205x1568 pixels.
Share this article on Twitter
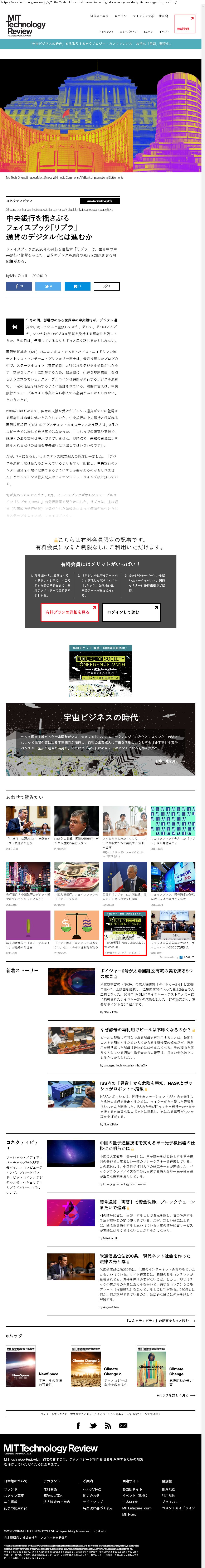coord(48,286)
